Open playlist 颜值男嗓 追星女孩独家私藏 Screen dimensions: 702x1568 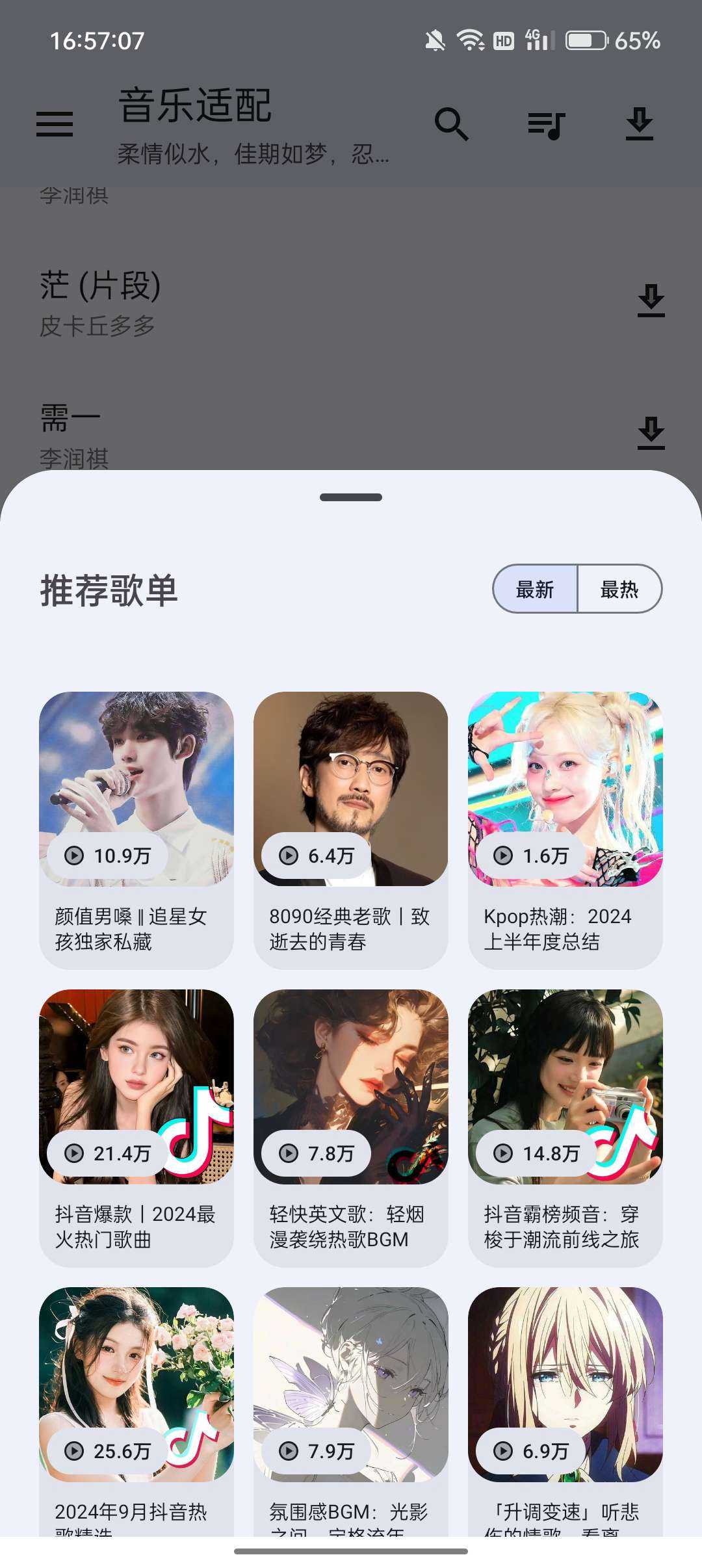click(136, 830)
